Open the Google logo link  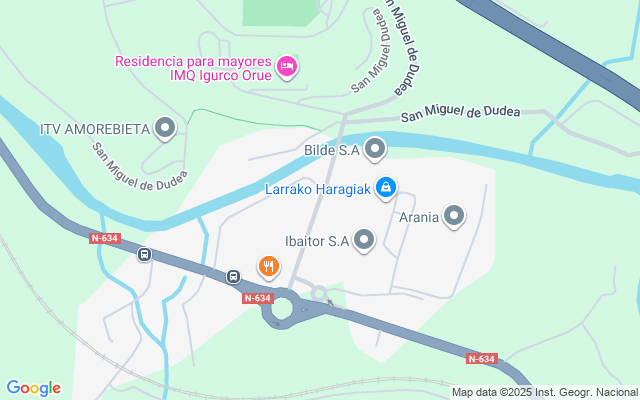[33, 388]
